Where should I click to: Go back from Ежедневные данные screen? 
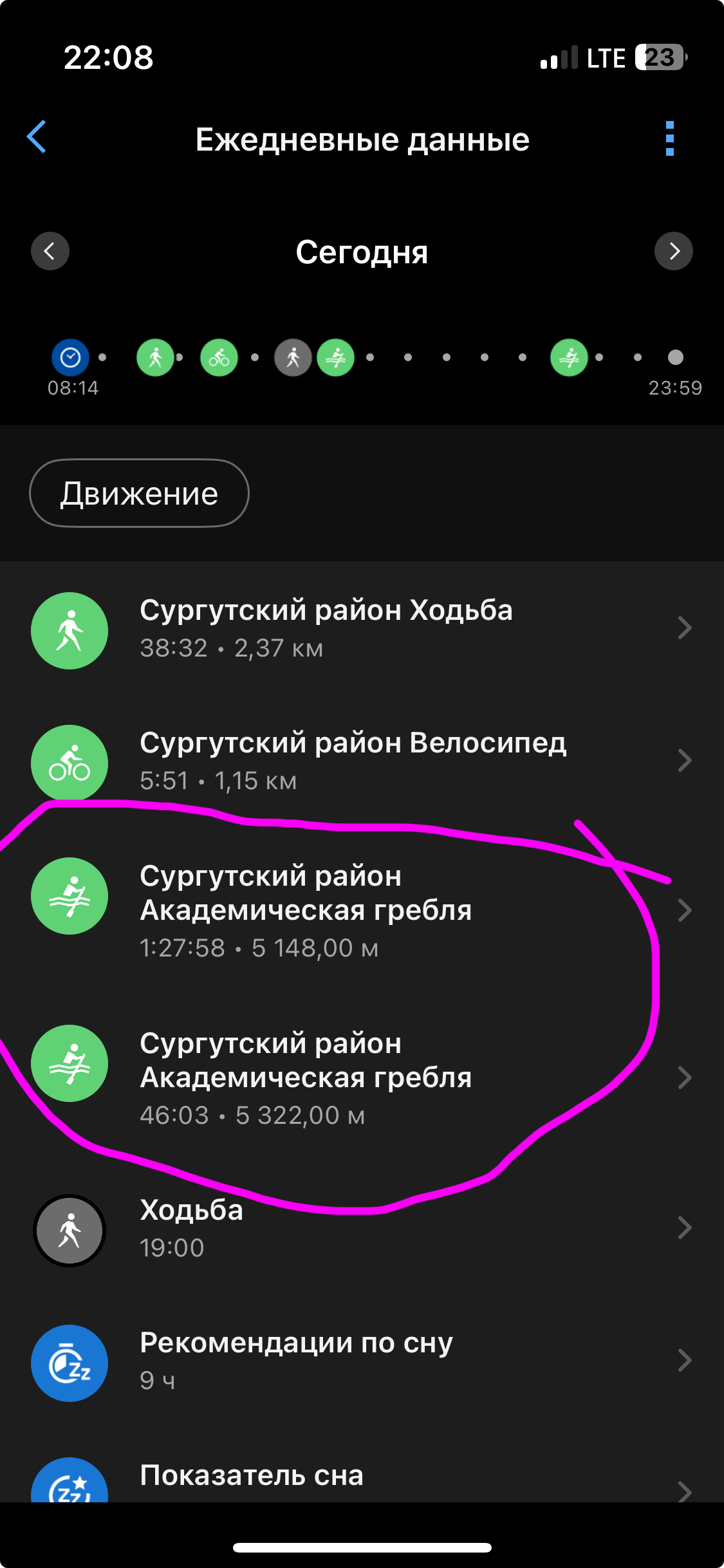37,137
